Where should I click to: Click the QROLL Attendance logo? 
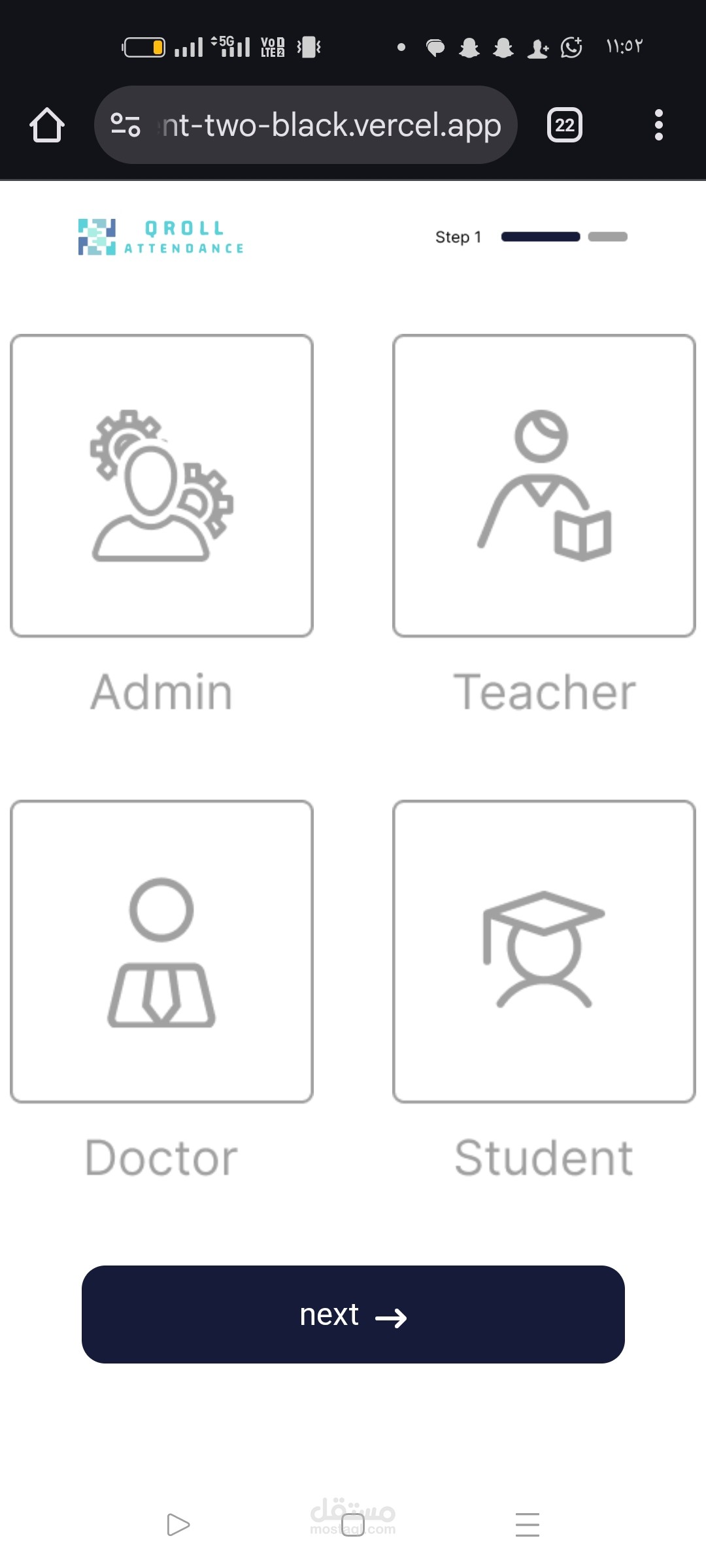[160, 237]
